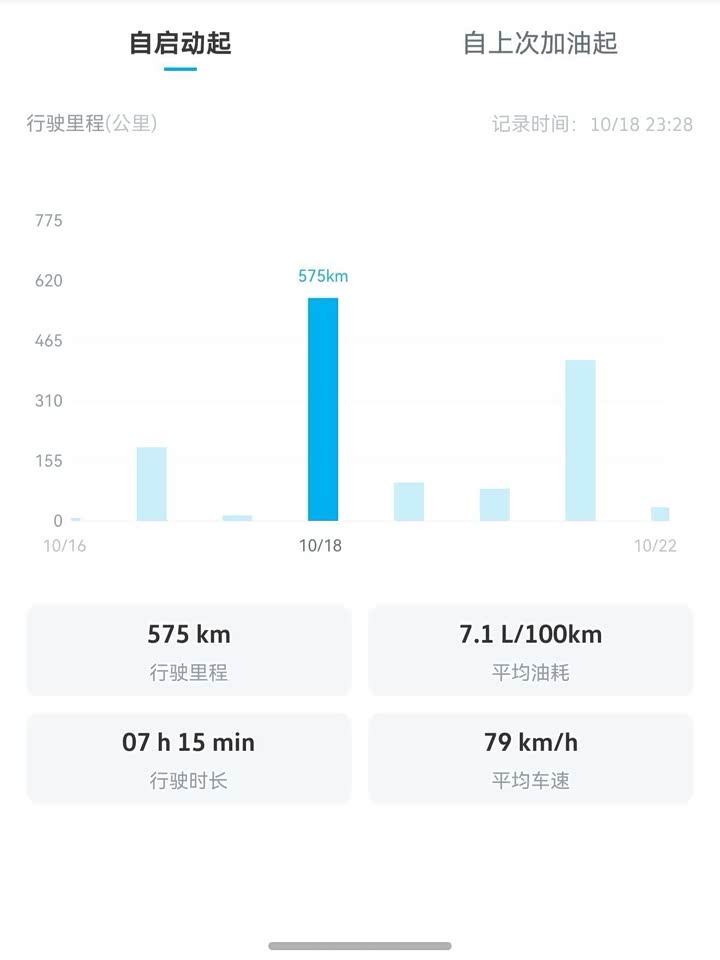Select the tallest light-blue bar in the chart
The height and width of the screenshot is (960, 720).
coord(580,440)
